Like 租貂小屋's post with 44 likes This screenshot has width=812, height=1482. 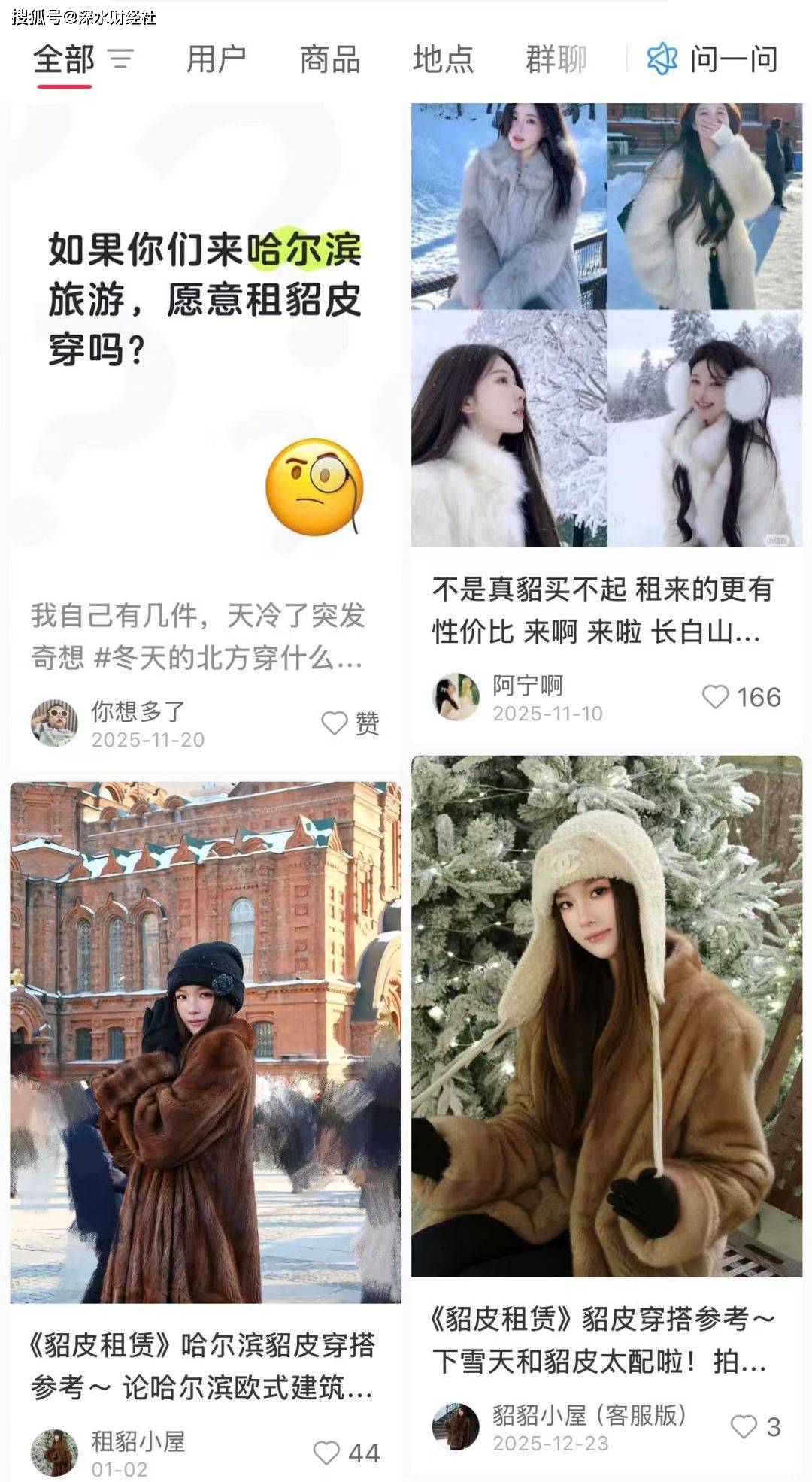click(326, 1453)
